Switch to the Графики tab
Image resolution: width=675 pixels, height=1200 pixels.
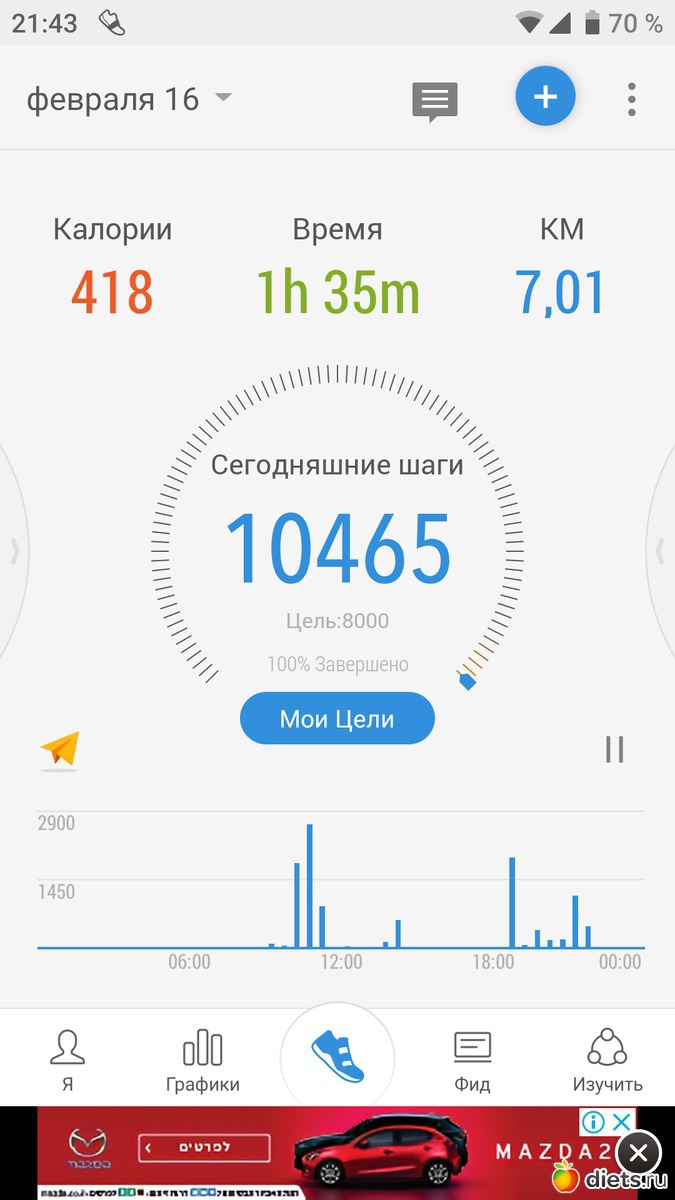[x=203, y=1060]
